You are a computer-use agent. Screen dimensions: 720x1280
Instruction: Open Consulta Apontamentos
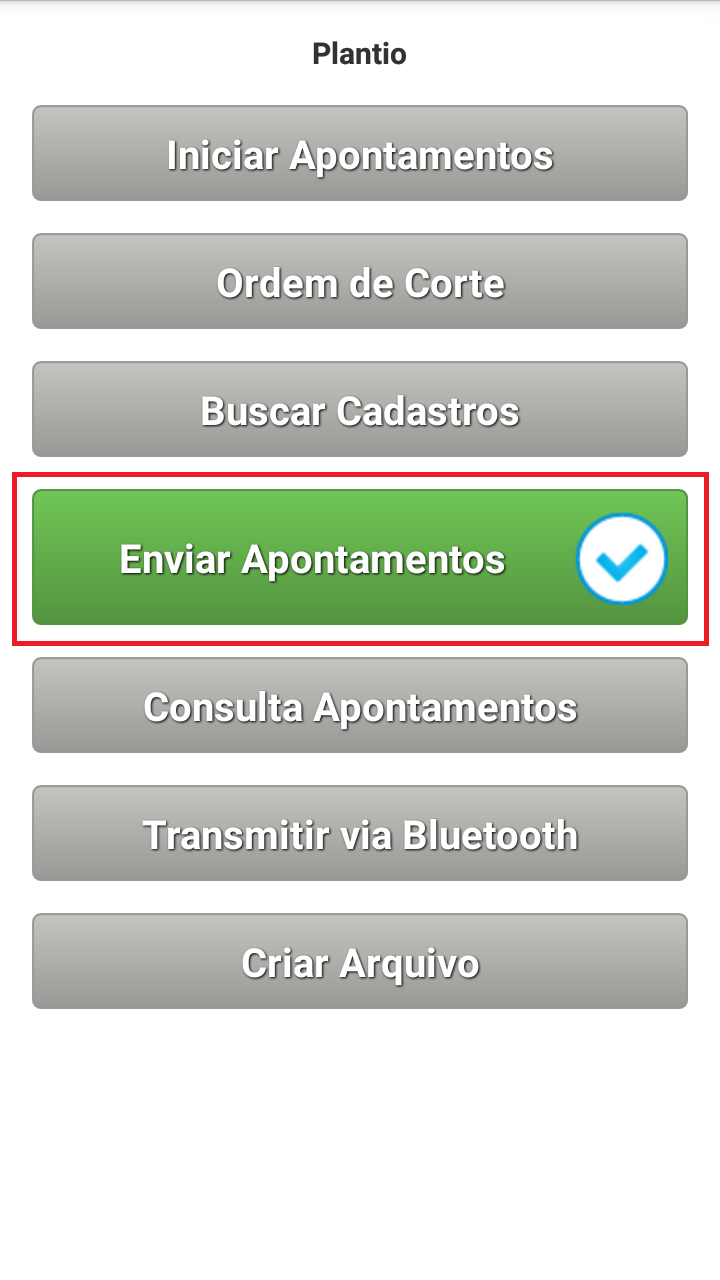point(360,706)
